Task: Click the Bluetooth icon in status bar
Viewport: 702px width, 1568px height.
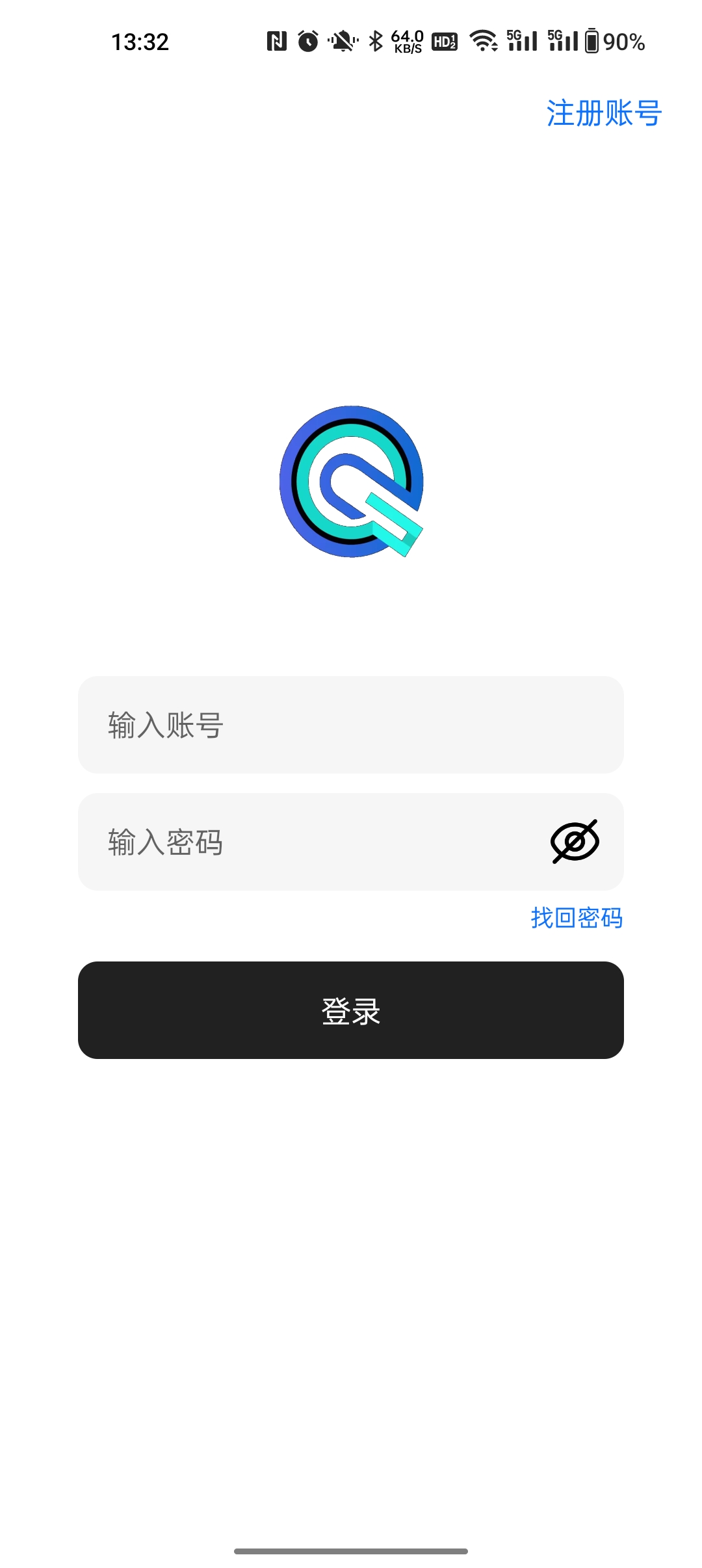Action: click(376, 41)
